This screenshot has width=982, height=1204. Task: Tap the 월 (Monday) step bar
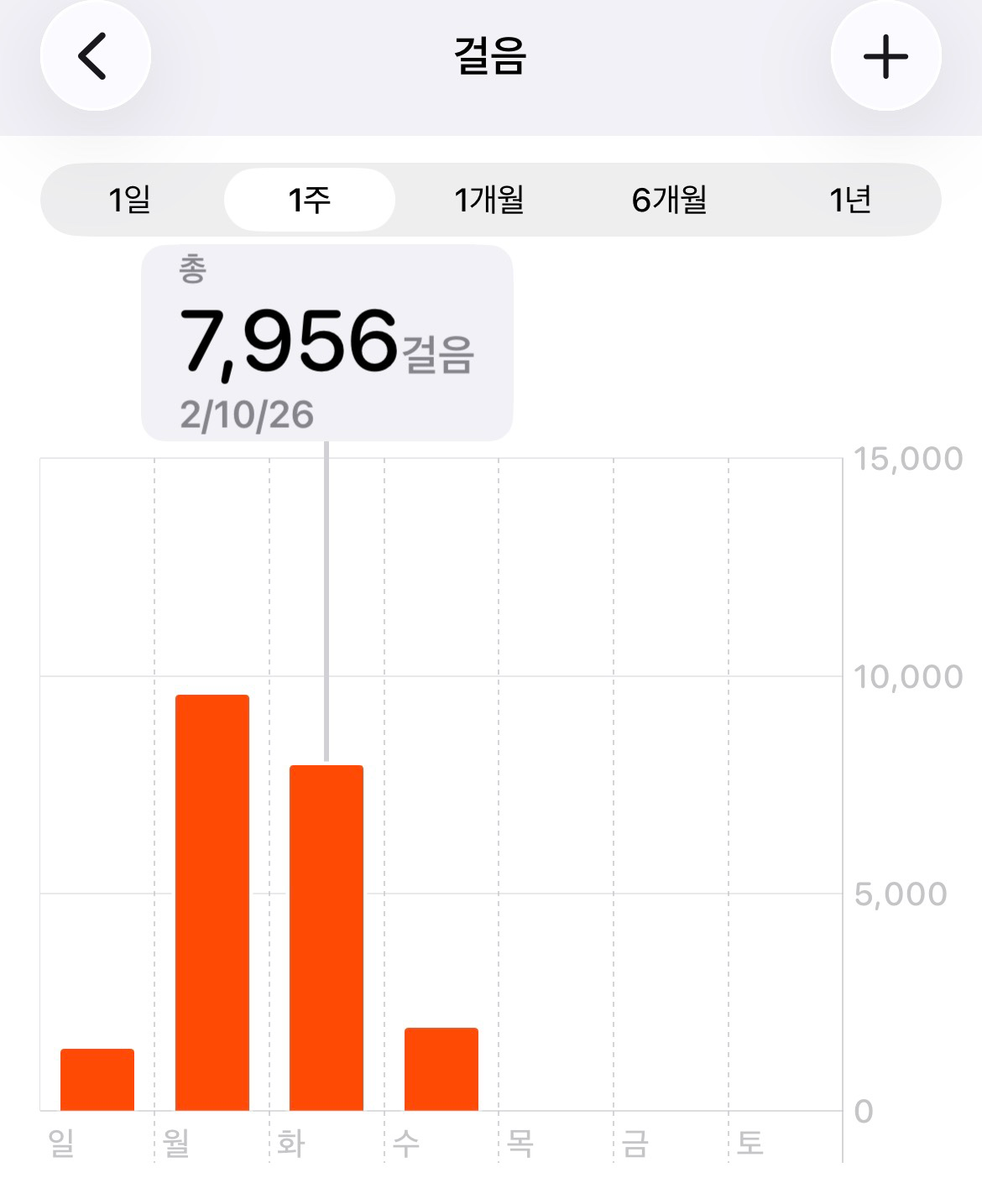(212, 902)
